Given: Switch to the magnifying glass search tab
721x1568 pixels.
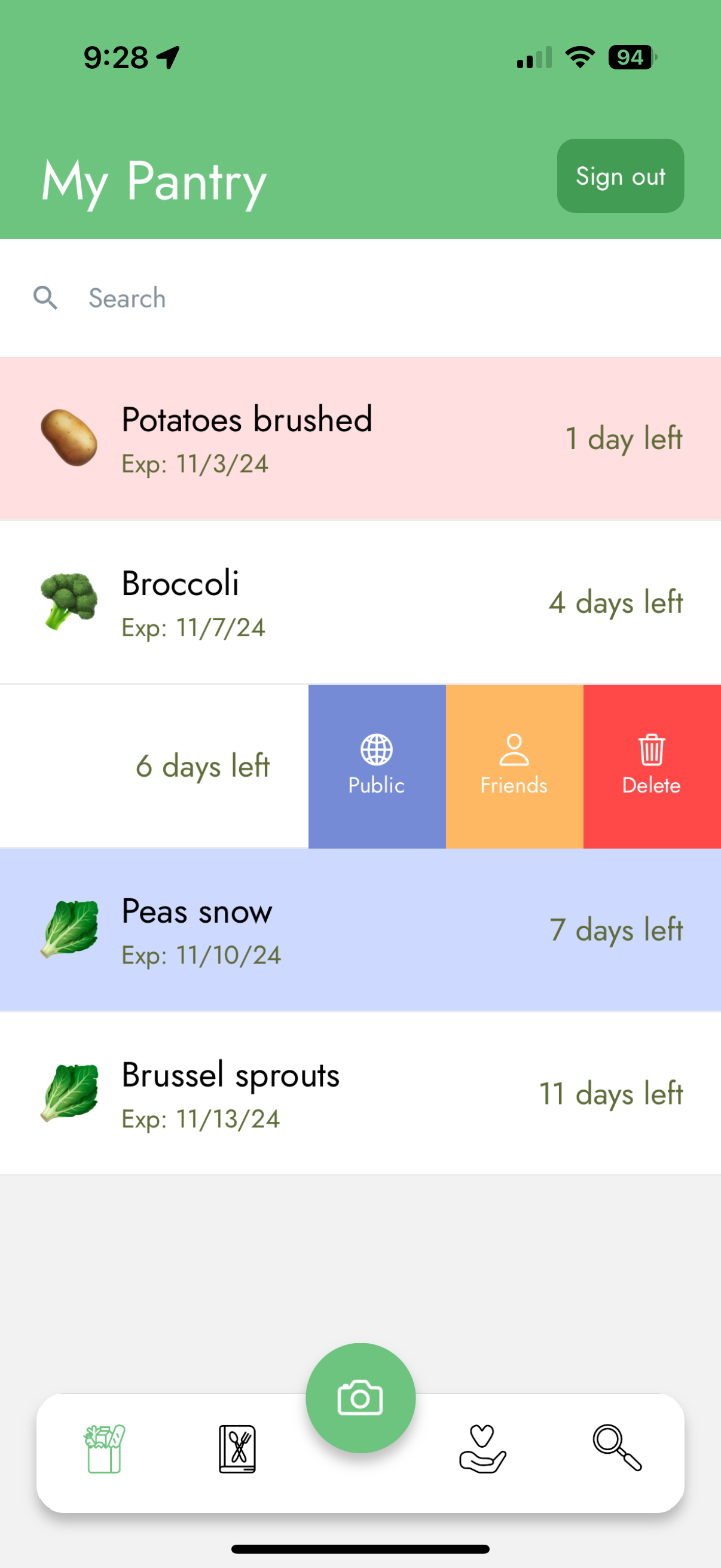Looking at the screenshot, I should pos(617,1448).
